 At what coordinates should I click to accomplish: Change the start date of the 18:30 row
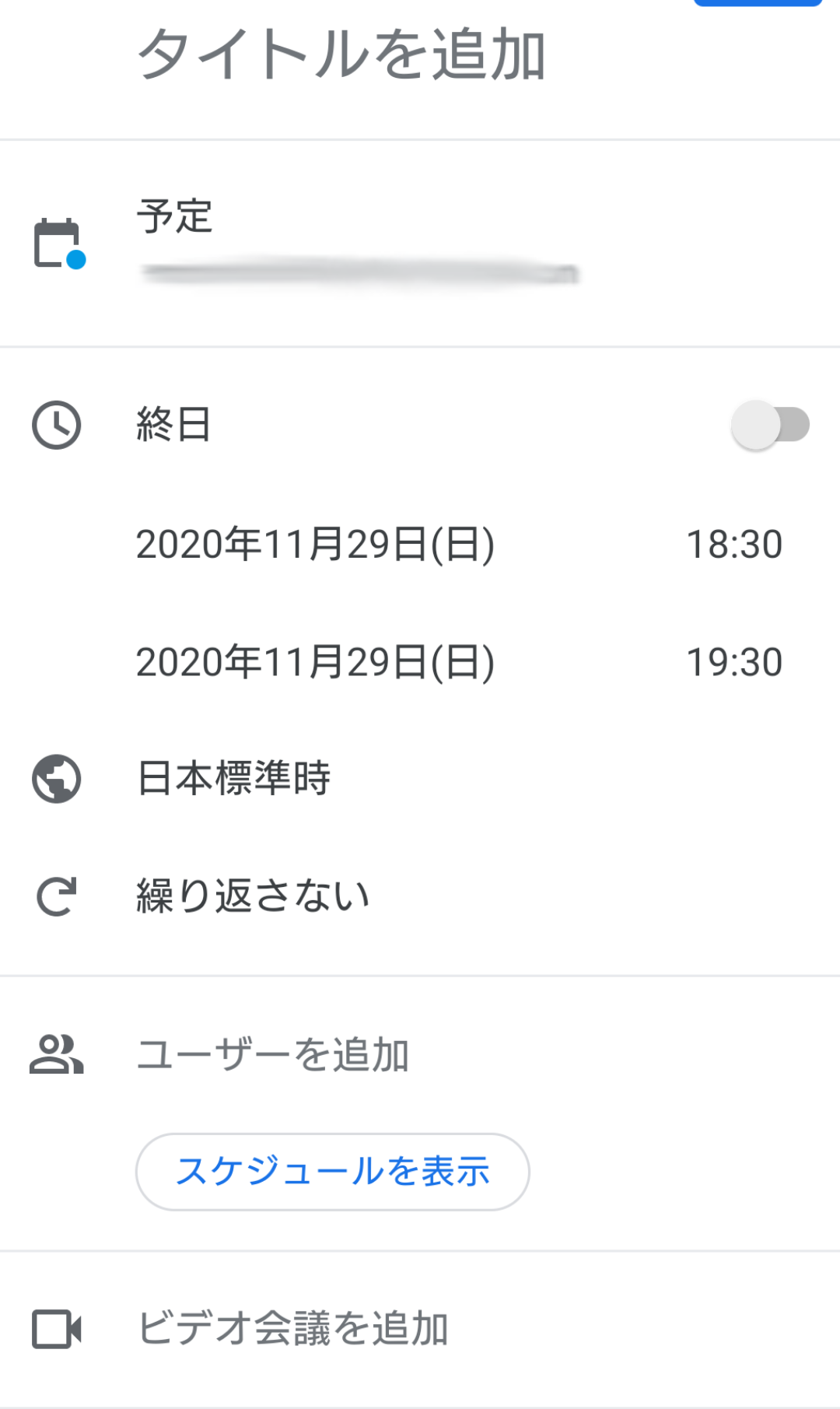click(315, 544)
